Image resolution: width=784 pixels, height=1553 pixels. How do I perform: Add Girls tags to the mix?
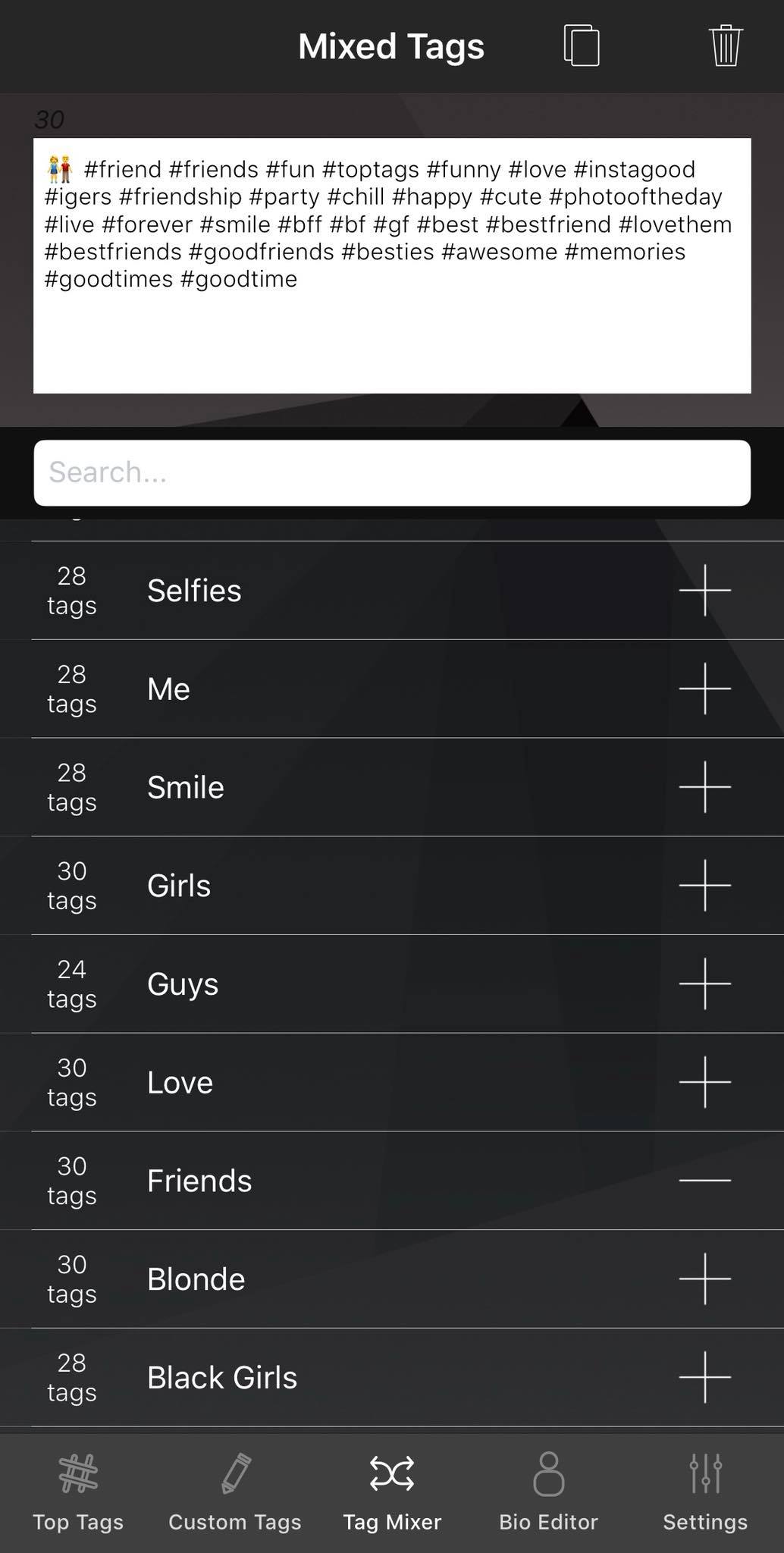pos(704,885)
